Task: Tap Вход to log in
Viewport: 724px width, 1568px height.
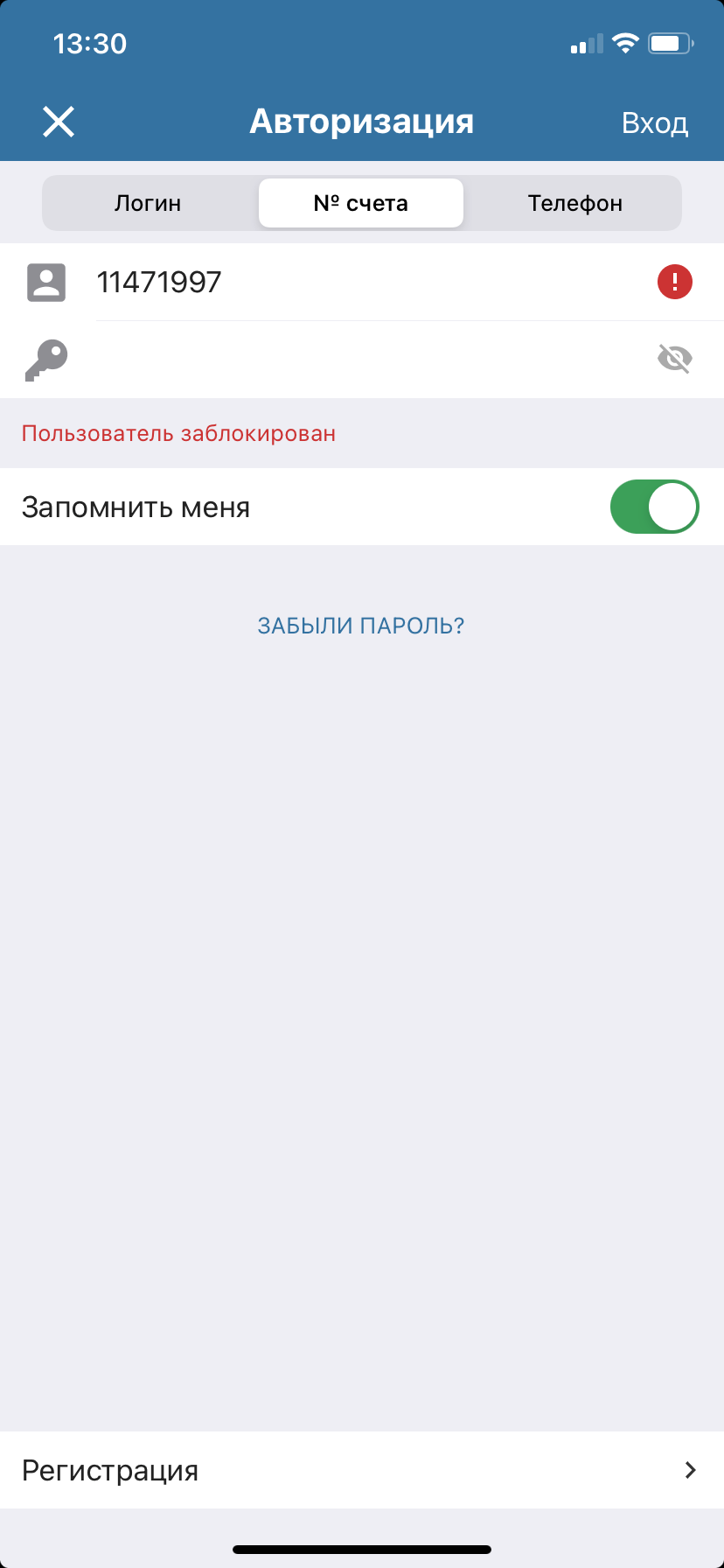Action: click(x=654, y=123)
